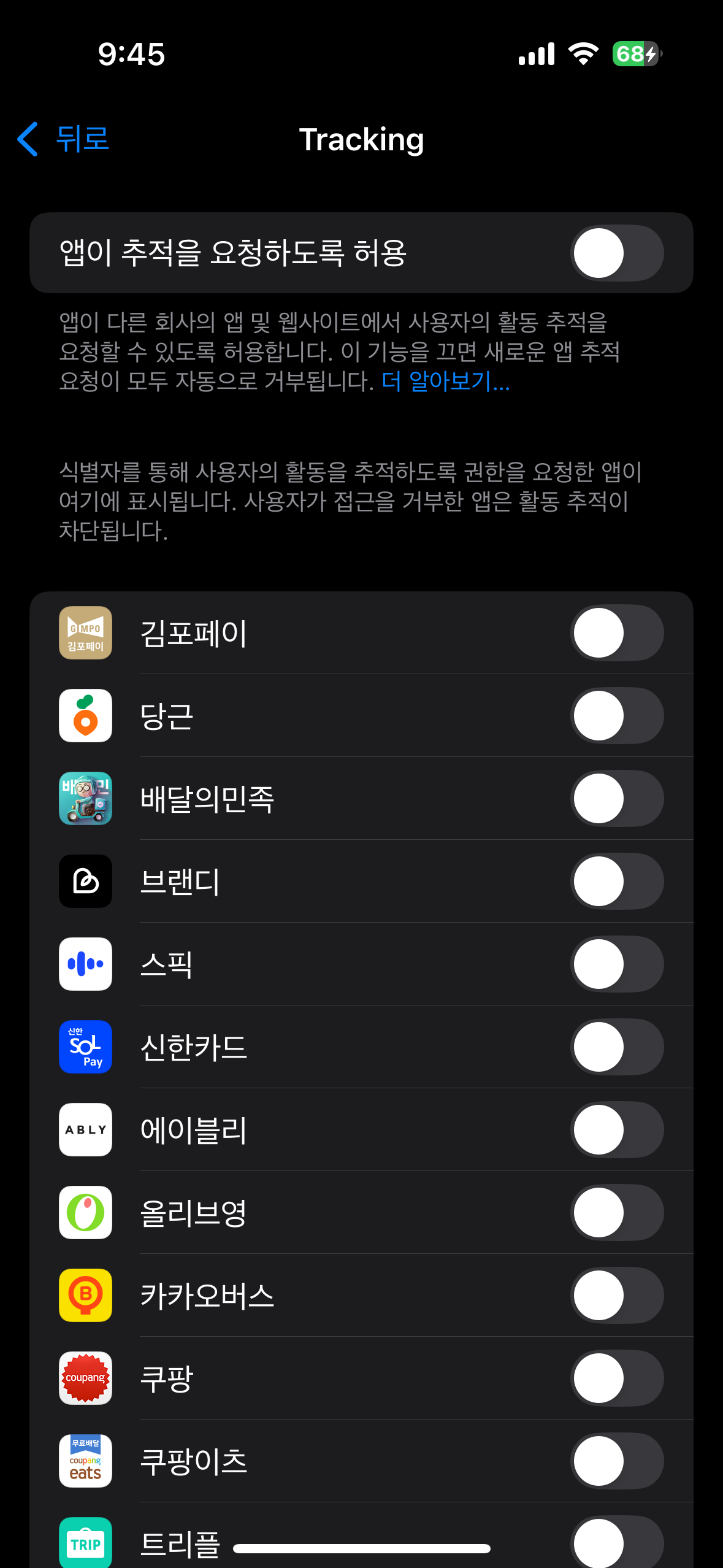
Task: Toggle the 스픽 tracking switch
Action: (x=616, y=964)
